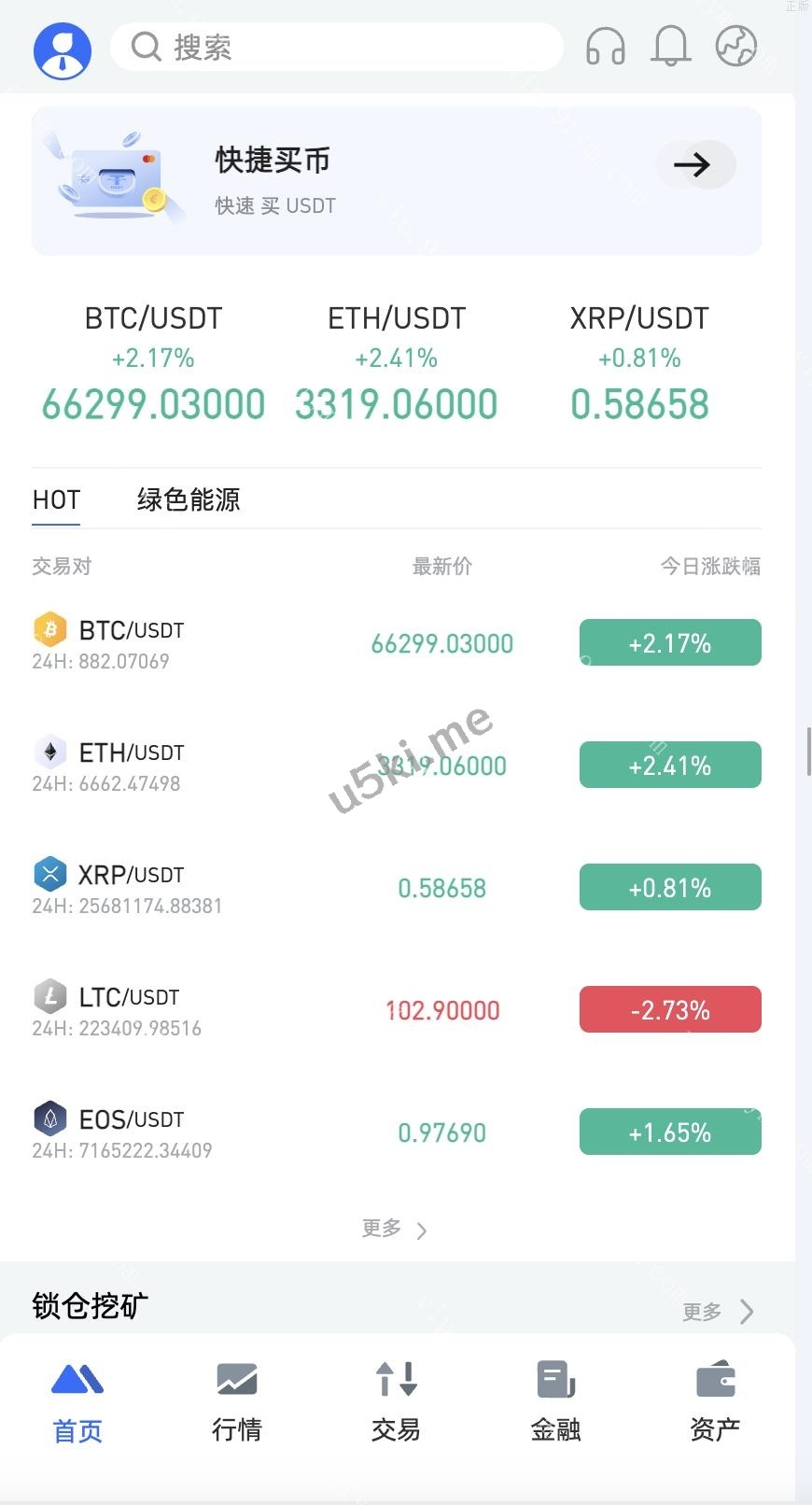Switch to the 绿色能源 tab
Image resolution: width=812 pixels, height=1505 pixels.
[x=189, y=500]
